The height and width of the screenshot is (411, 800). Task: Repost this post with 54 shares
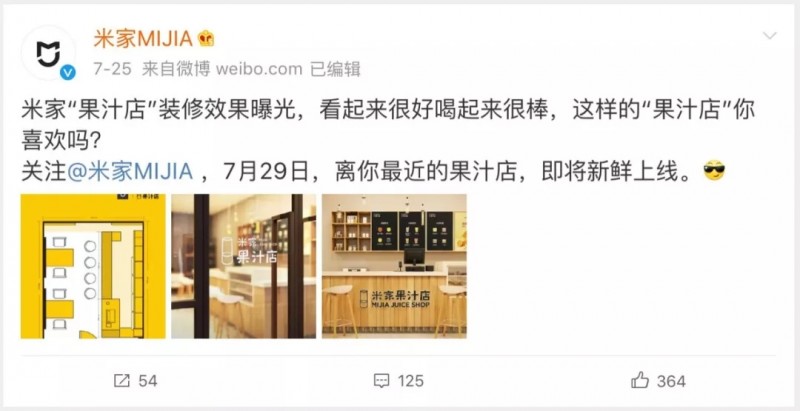(135, 381)
